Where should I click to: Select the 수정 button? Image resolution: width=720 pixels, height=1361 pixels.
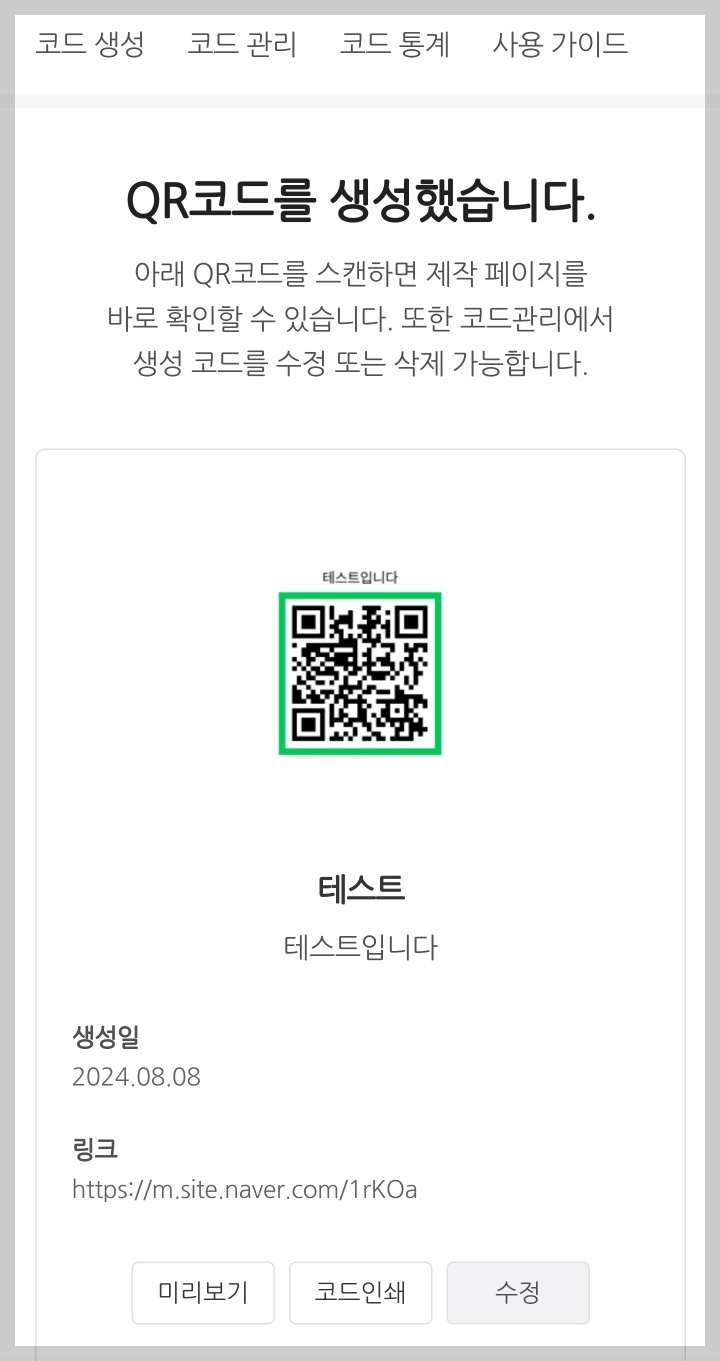518,1292
